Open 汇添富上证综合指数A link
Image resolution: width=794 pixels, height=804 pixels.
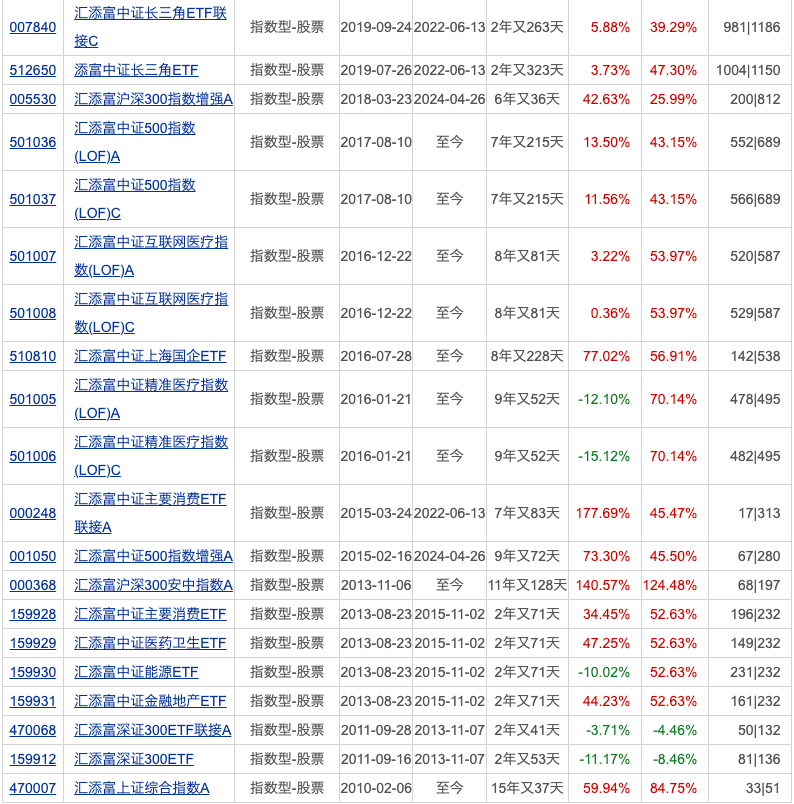click(x=142, y=788)
